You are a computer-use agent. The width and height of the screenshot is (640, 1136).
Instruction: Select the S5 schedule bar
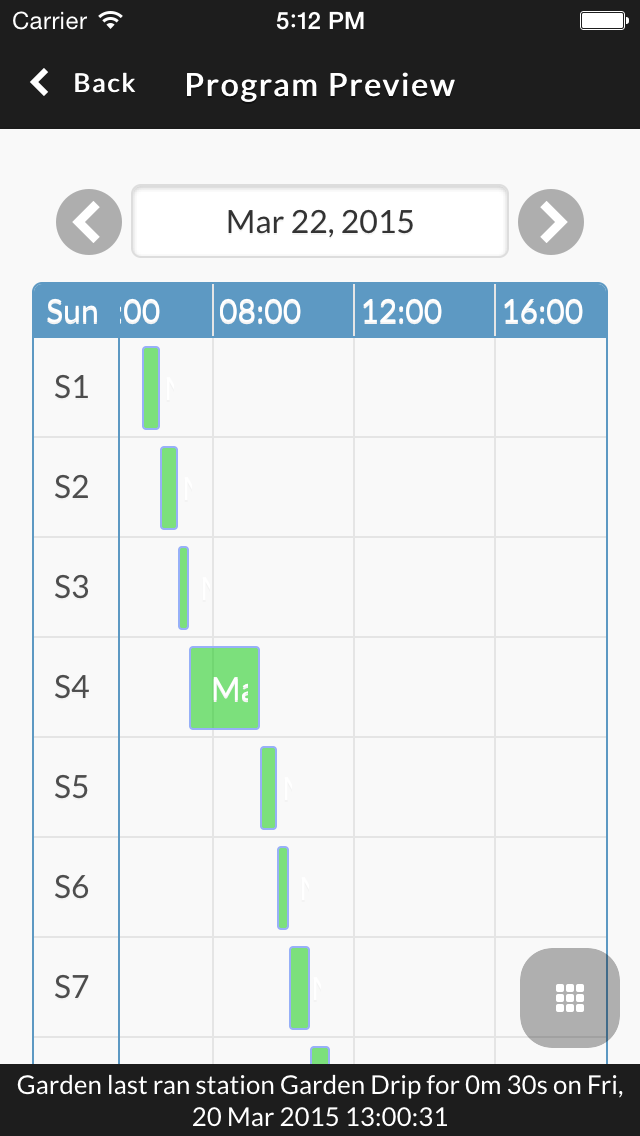(268, 788)
